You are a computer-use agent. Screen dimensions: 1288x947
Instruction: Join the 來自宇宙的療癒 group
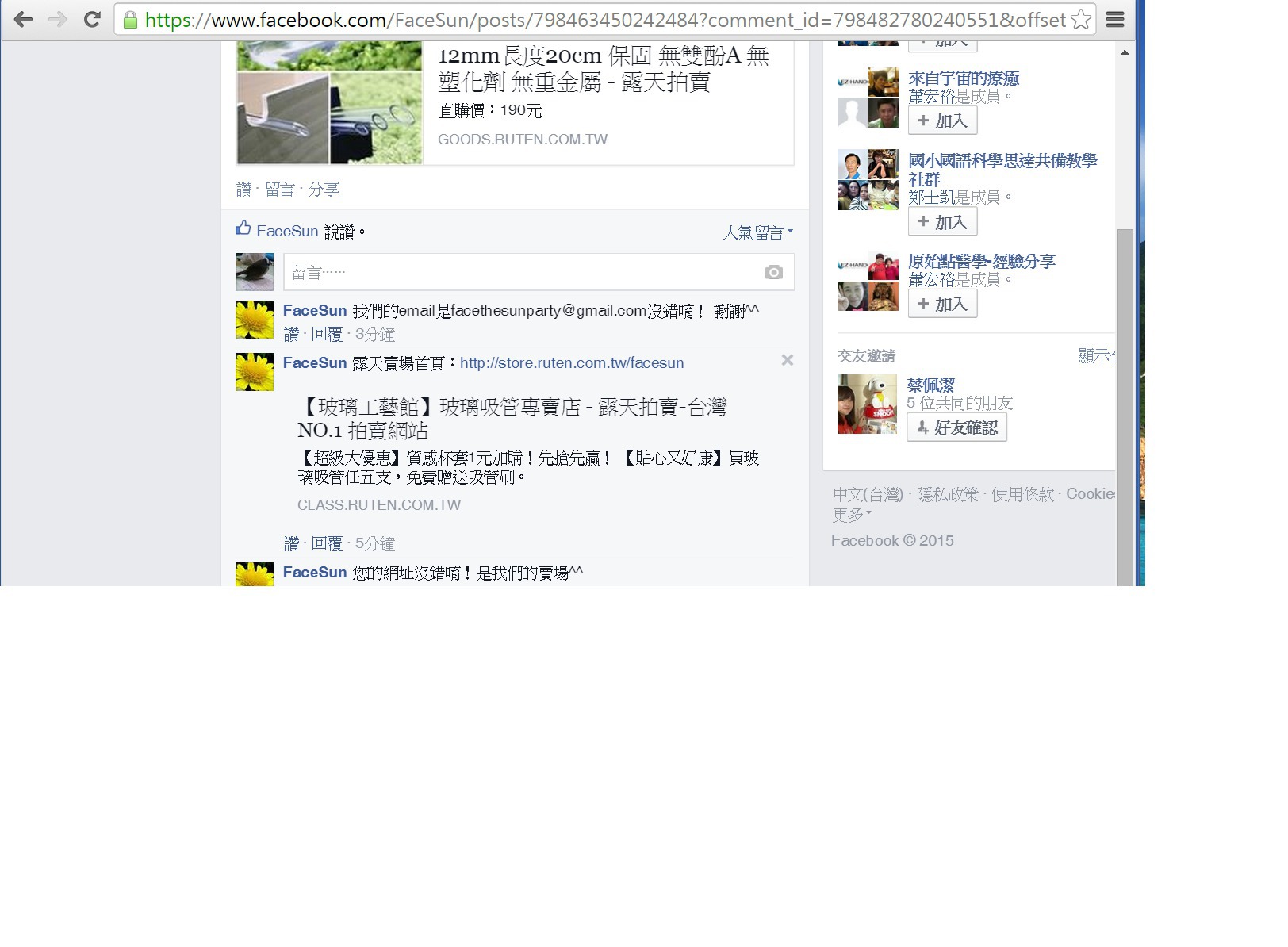point(942,121)
